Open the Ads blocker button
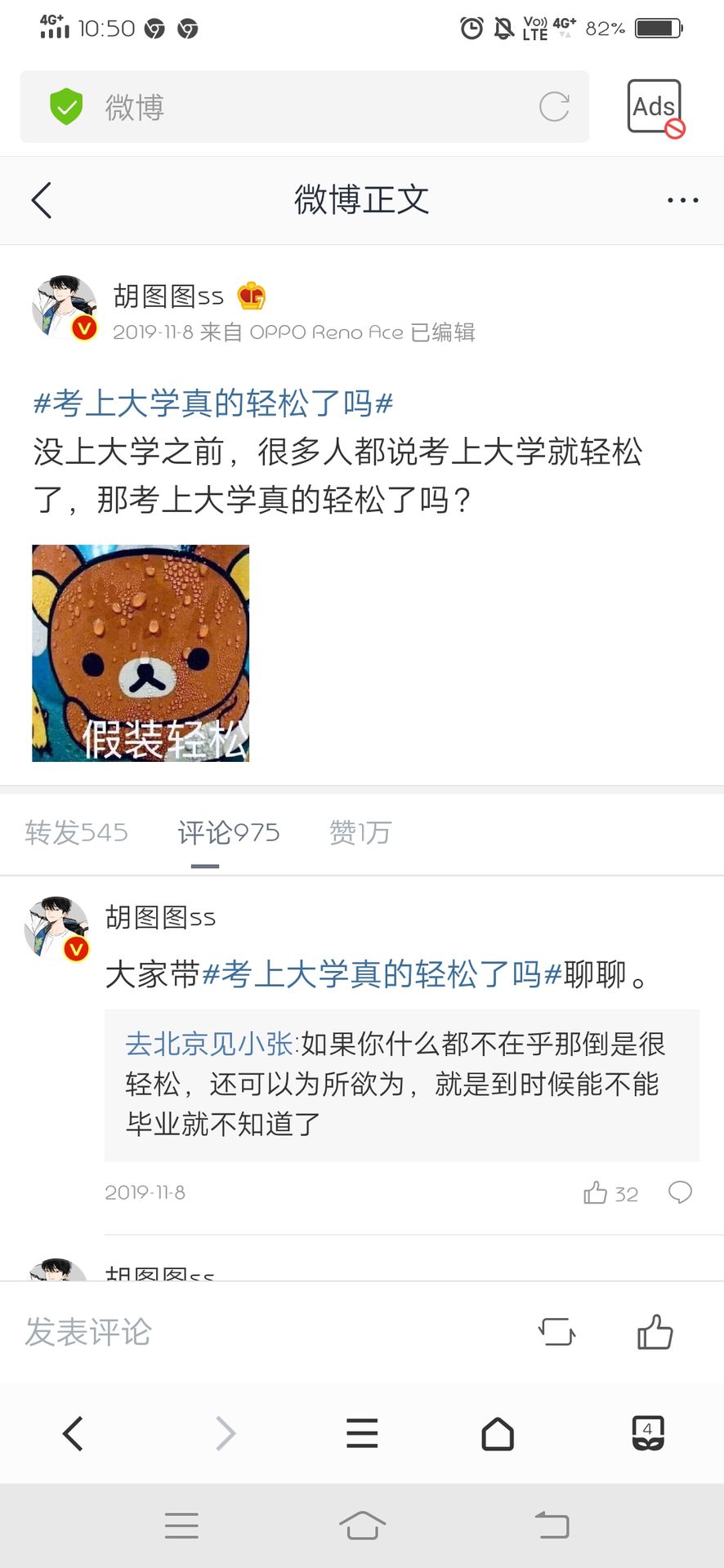This screenshot has height=1568, width=724. pos(655,107)
